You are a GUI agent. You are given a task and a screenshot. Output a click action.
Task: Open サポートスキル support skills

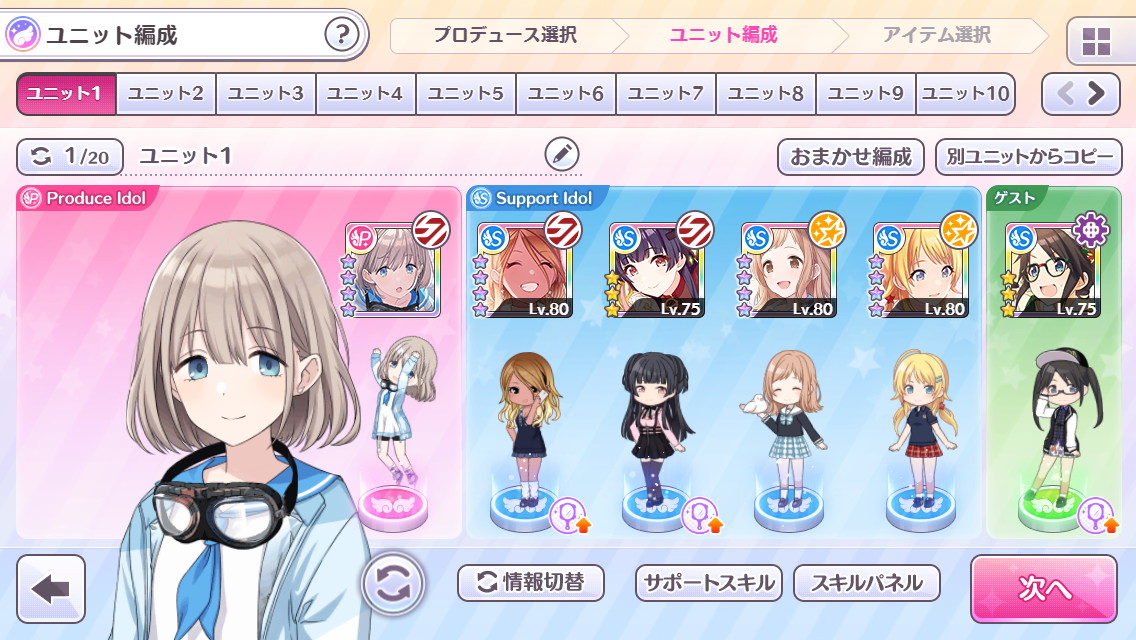[x=709, y=583]
